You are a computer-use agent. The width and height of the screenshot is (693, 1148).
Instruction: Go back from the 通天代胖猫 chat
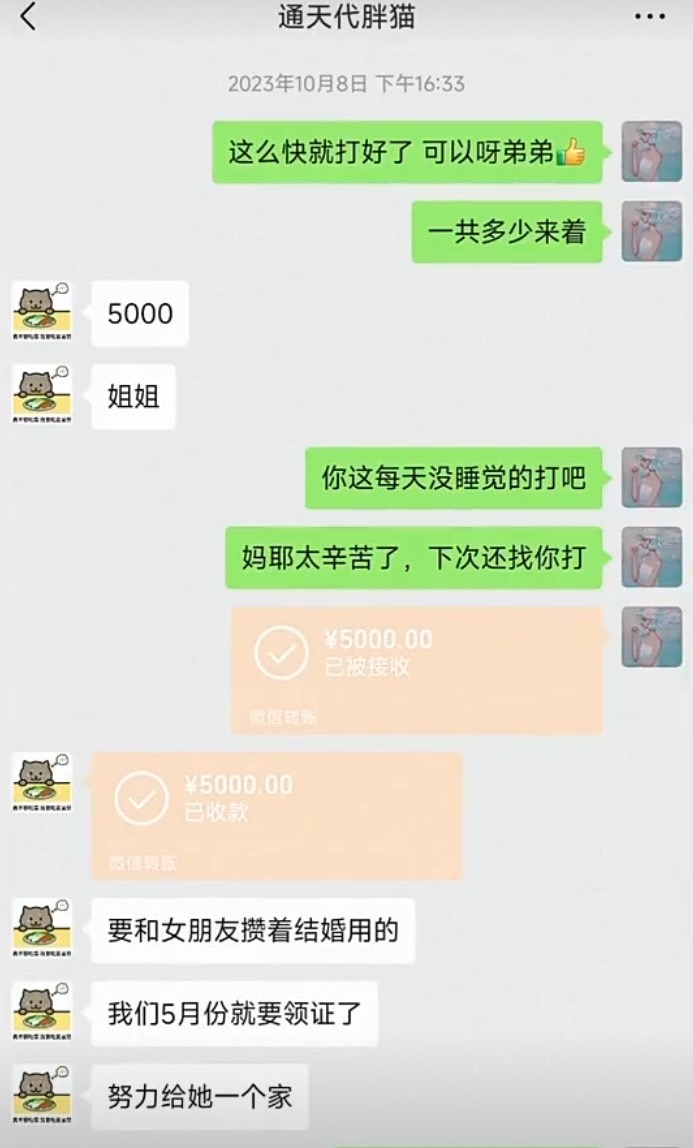[28, 16]
